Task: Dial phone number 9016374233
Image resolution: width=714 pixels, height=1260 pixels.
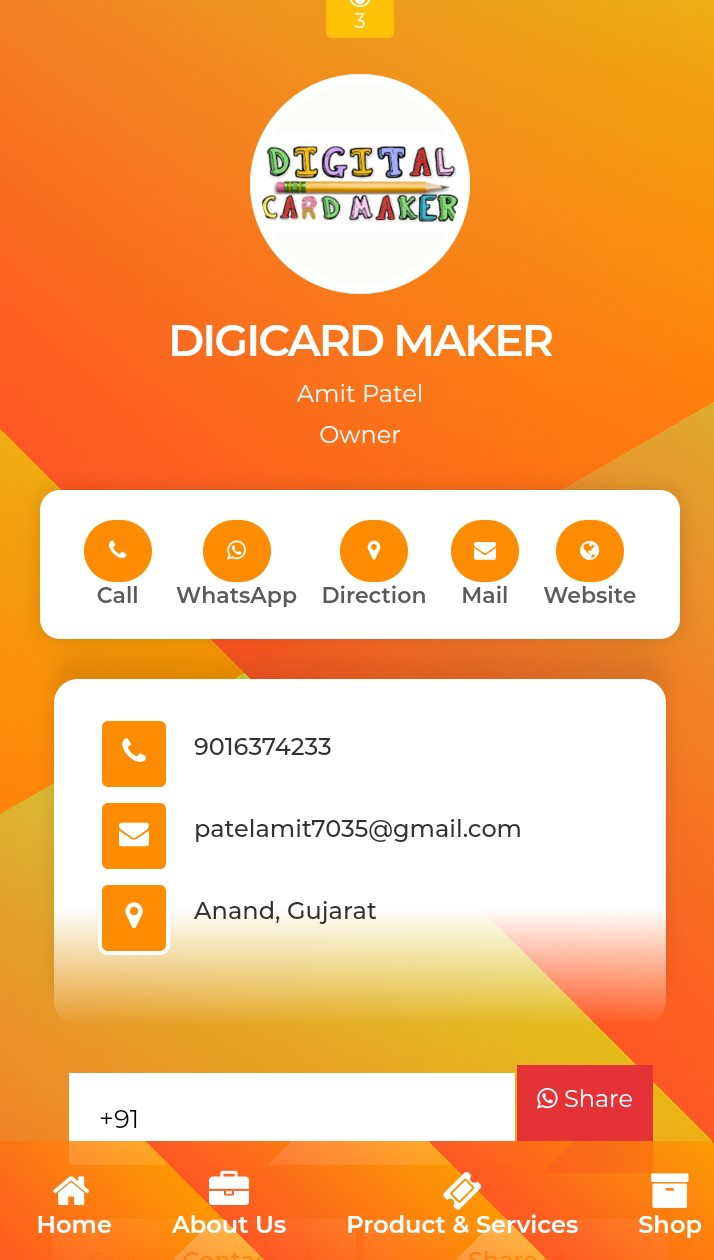Action: pyautogui.click(x=262, y=747)
